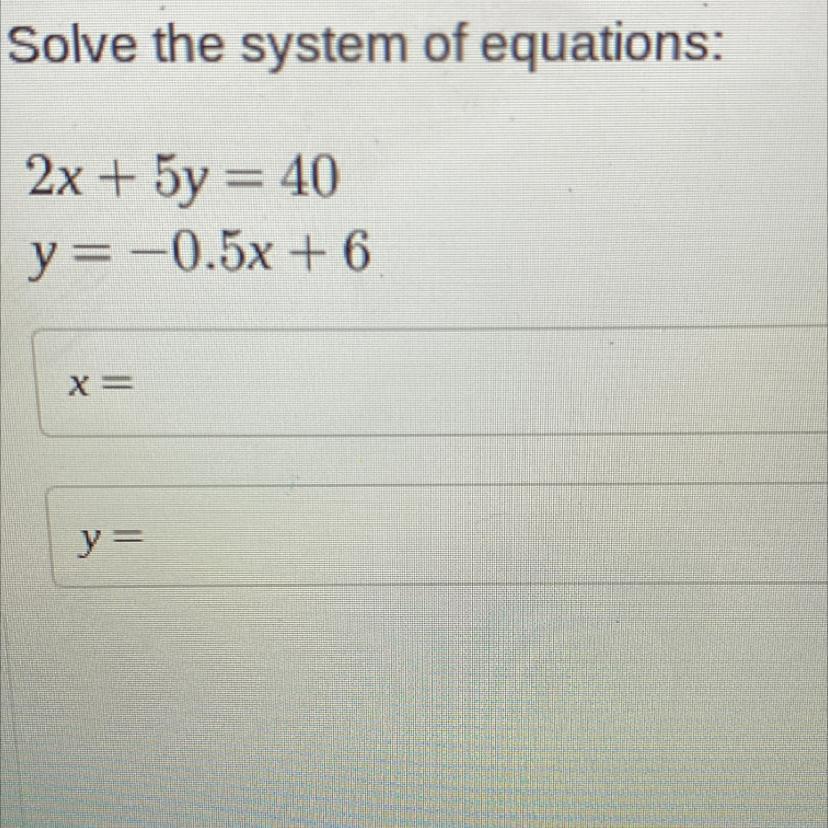Image resolution: width=828 pixels, height=828 pixels.
Task: Select the x = answer field
Action: pyautogui.click(x=431, y=382)
